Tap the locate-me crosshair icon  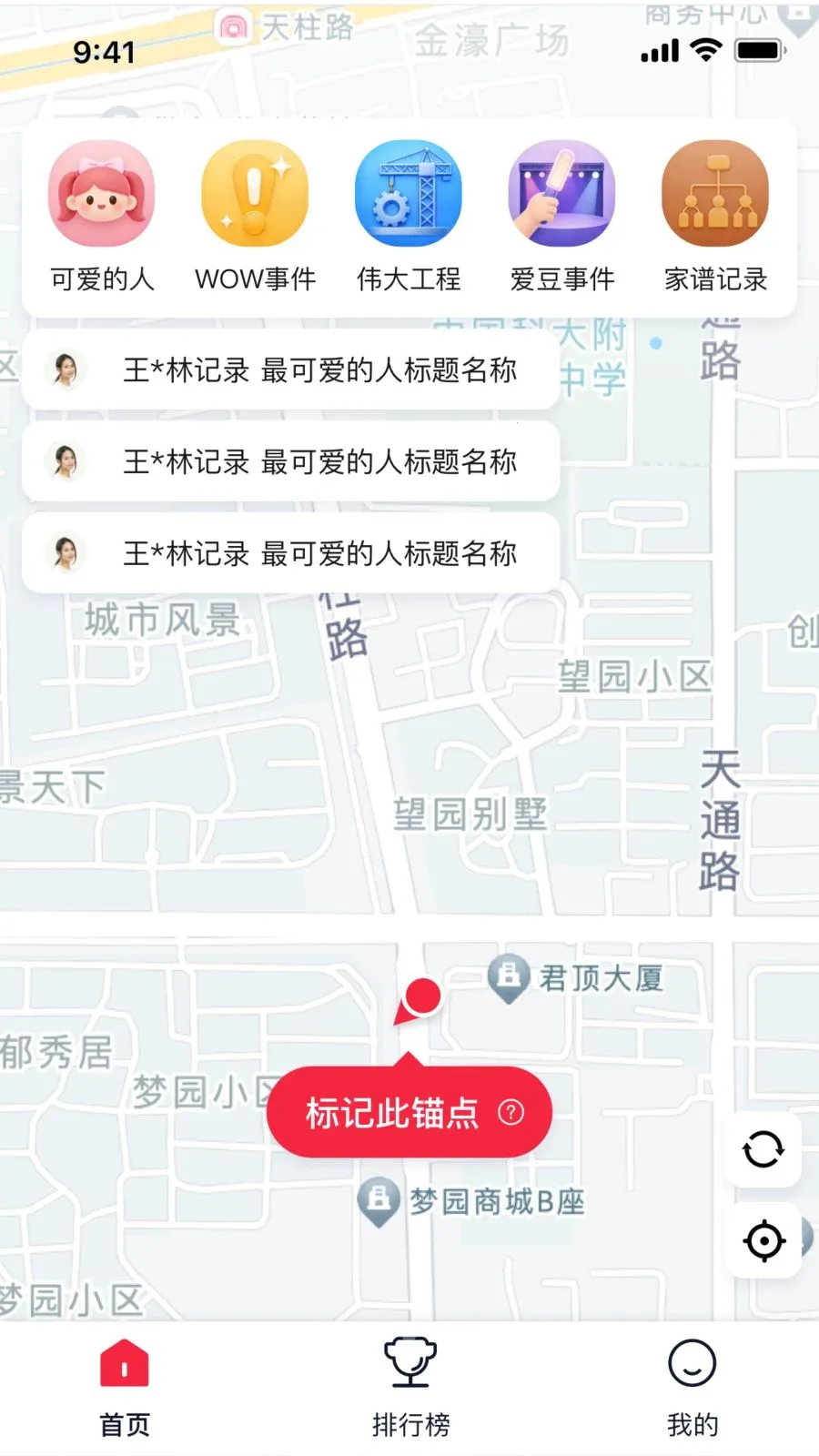763,1240
